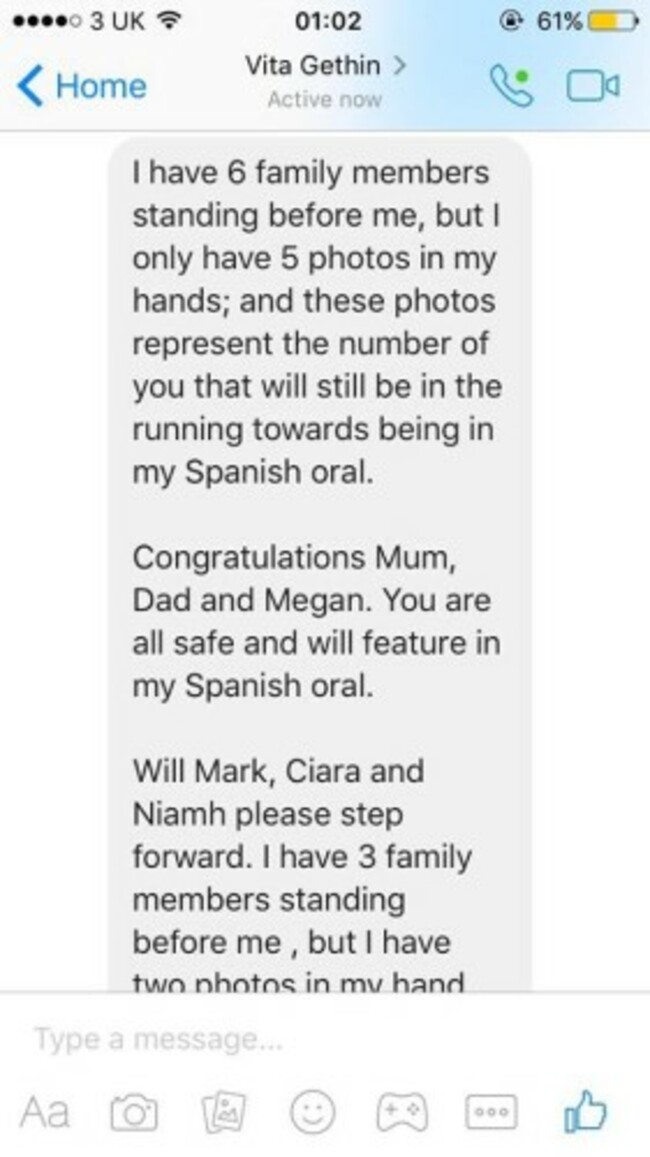Tap the Type a message field
This screenshot has height=1157, width=650.
pos(300,1039)
